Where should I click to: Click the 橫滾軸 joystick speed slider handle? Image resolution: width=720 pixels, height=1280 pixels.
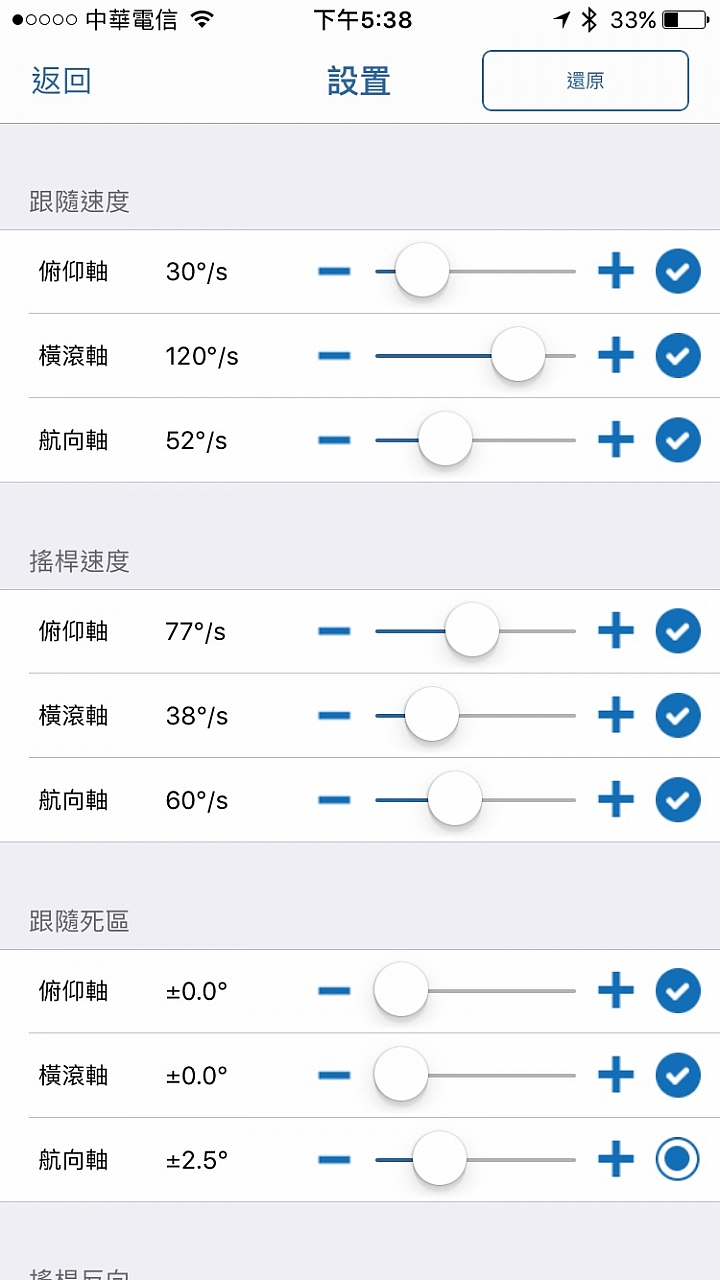(432, 715)
